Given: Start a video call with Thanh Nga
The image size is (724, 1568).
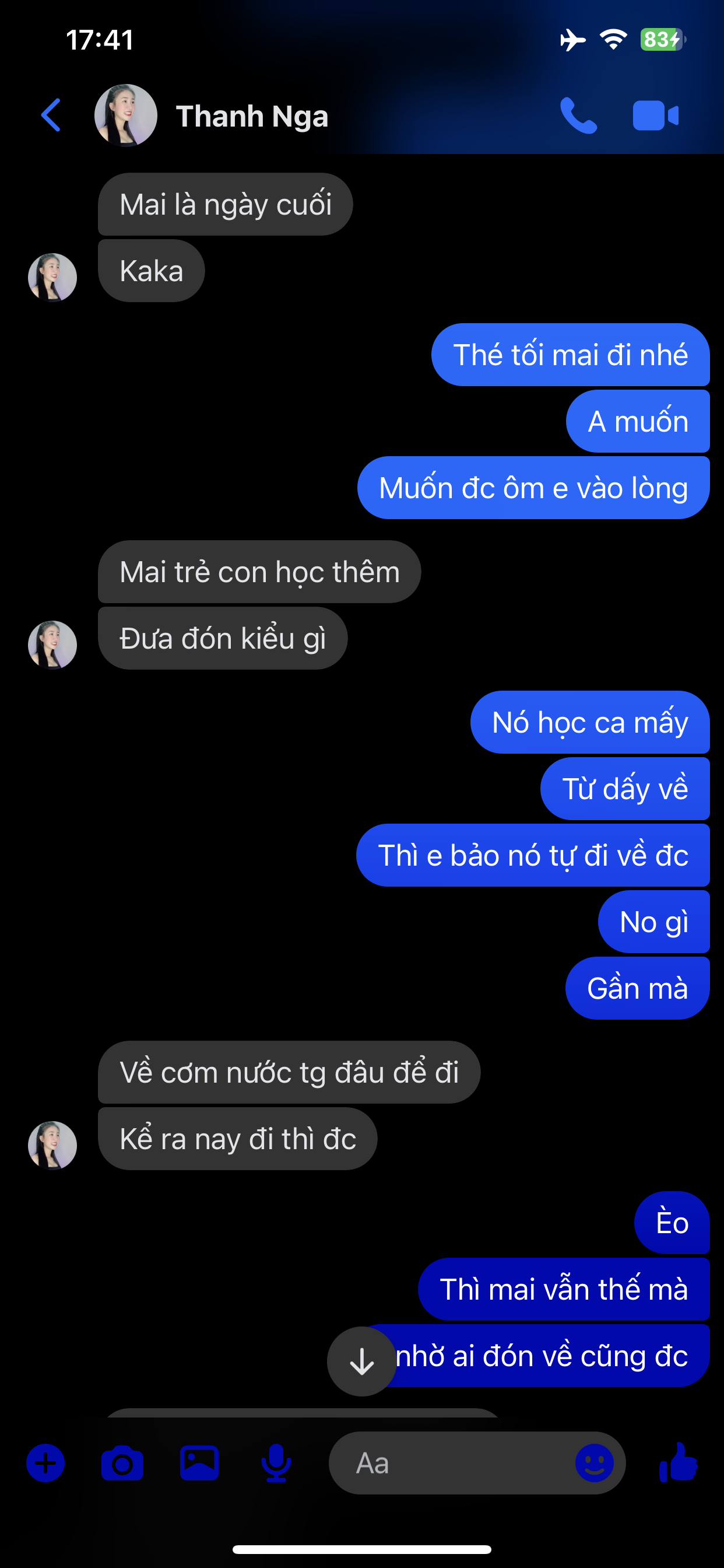Looking at the screenshot, I should click(x=655, y=115).
